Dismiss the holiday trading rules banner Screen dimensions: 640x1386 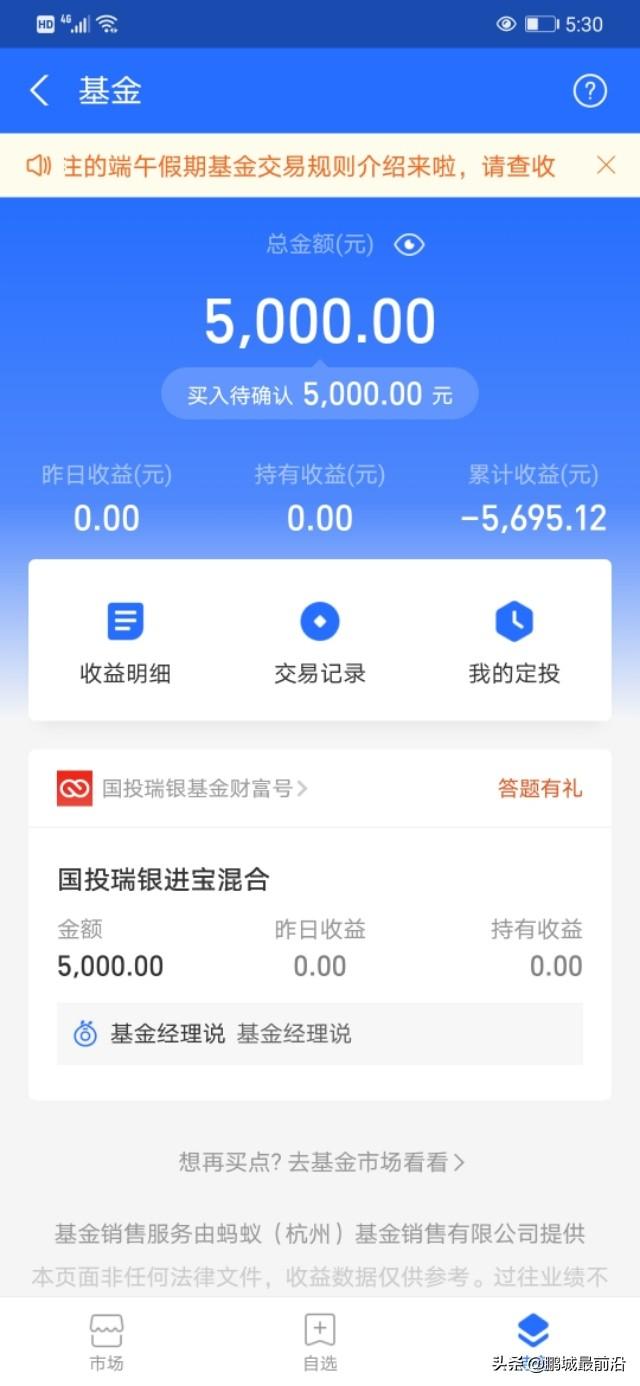(605, 165)
